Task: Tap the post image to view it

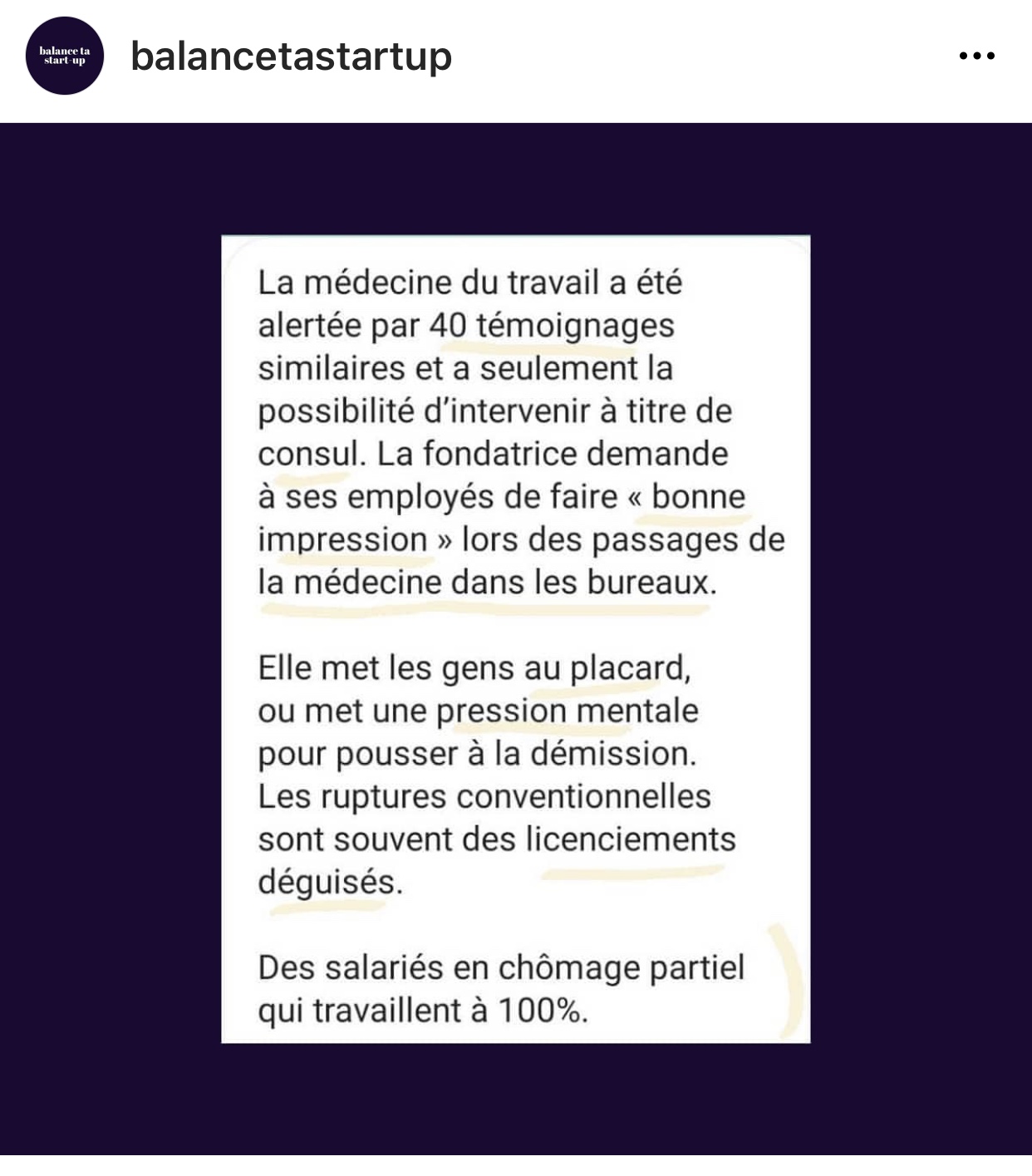Action: [515, 638]
